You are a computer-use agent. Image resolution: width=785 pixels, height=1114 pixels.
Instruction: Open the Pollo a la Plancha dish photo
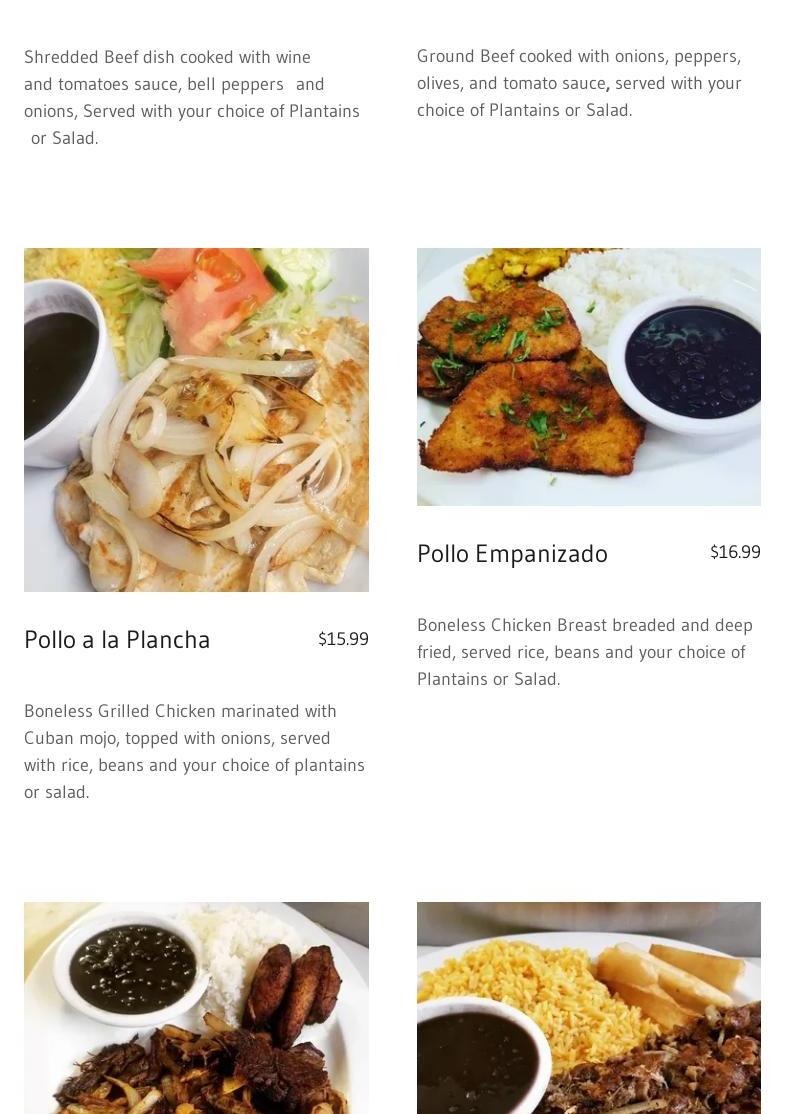tap(196, 420)
